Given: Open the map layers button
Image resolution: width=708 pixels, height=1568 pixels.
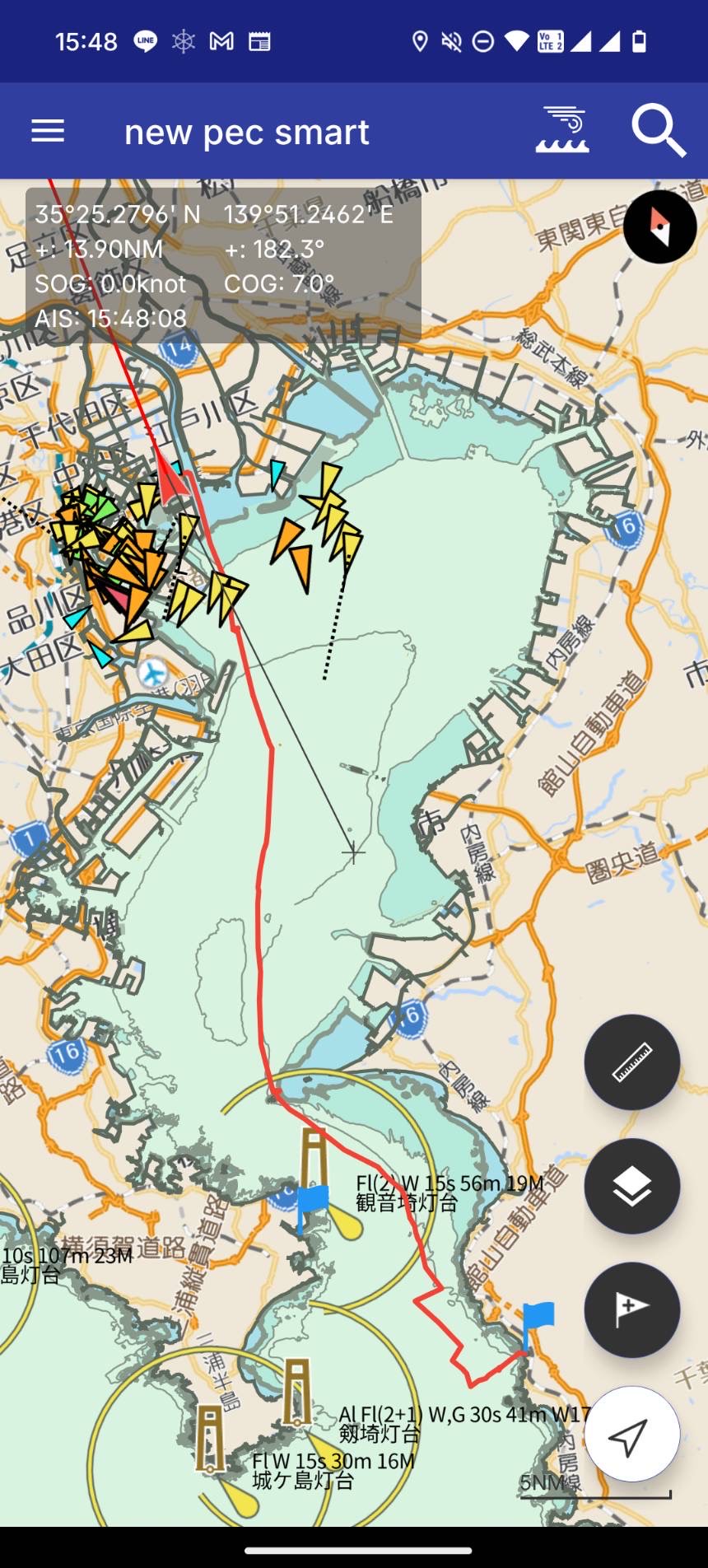Looking at the screenshot, I should click(x=631, y=1186).
